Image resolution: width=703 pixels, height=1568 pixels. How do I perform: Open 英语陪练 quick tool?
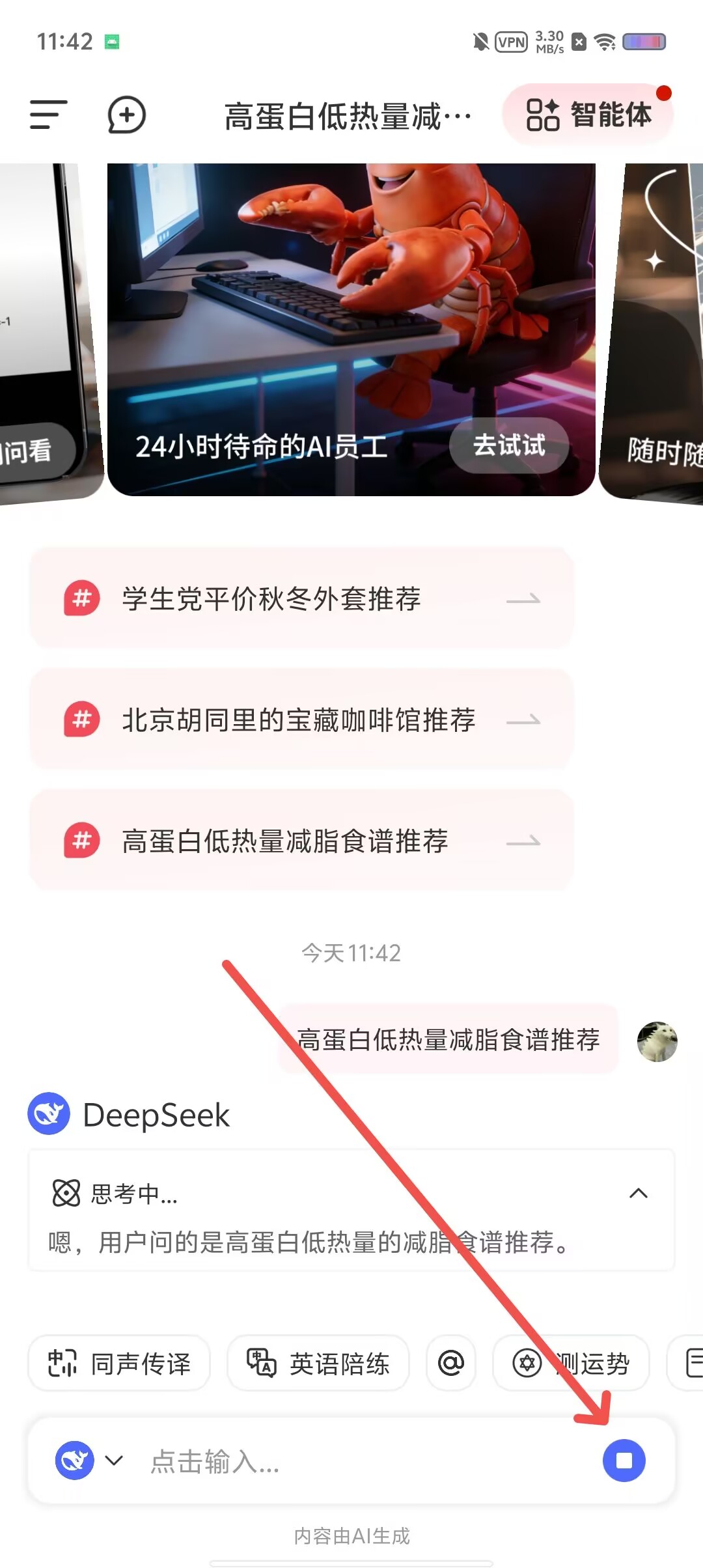click(318, 1363)
